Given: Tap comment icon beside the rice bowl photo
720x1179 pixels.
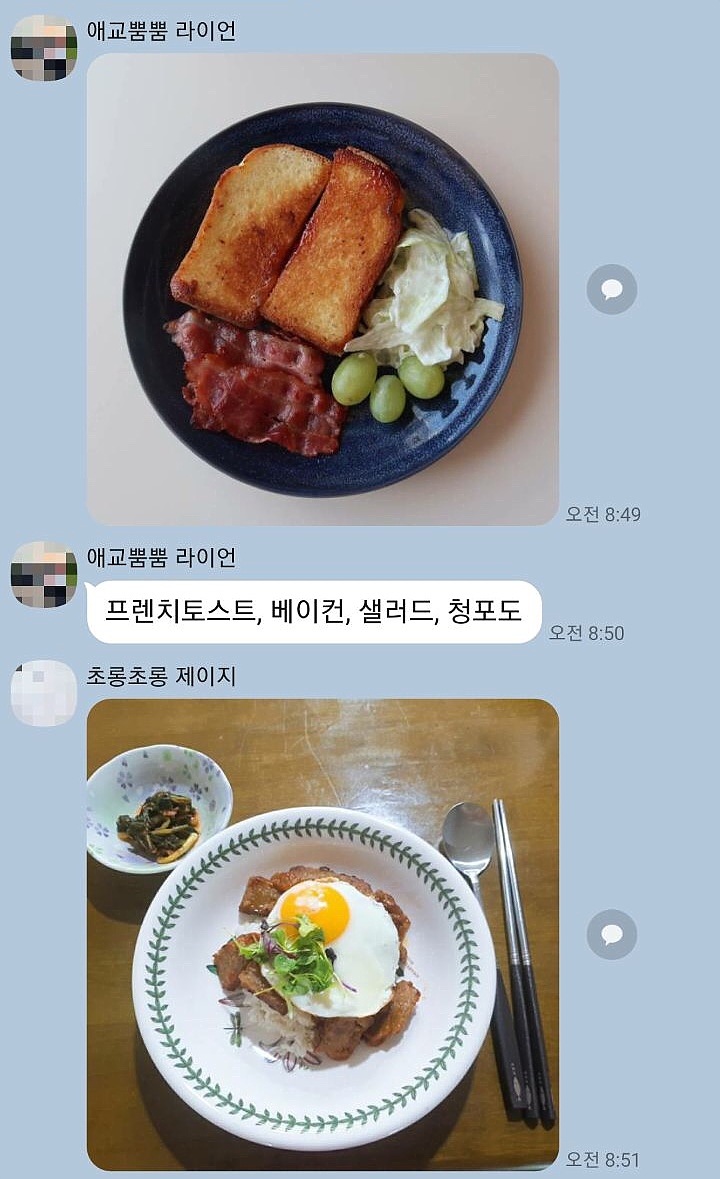Looking at the screenshot, I should [611, 935].
